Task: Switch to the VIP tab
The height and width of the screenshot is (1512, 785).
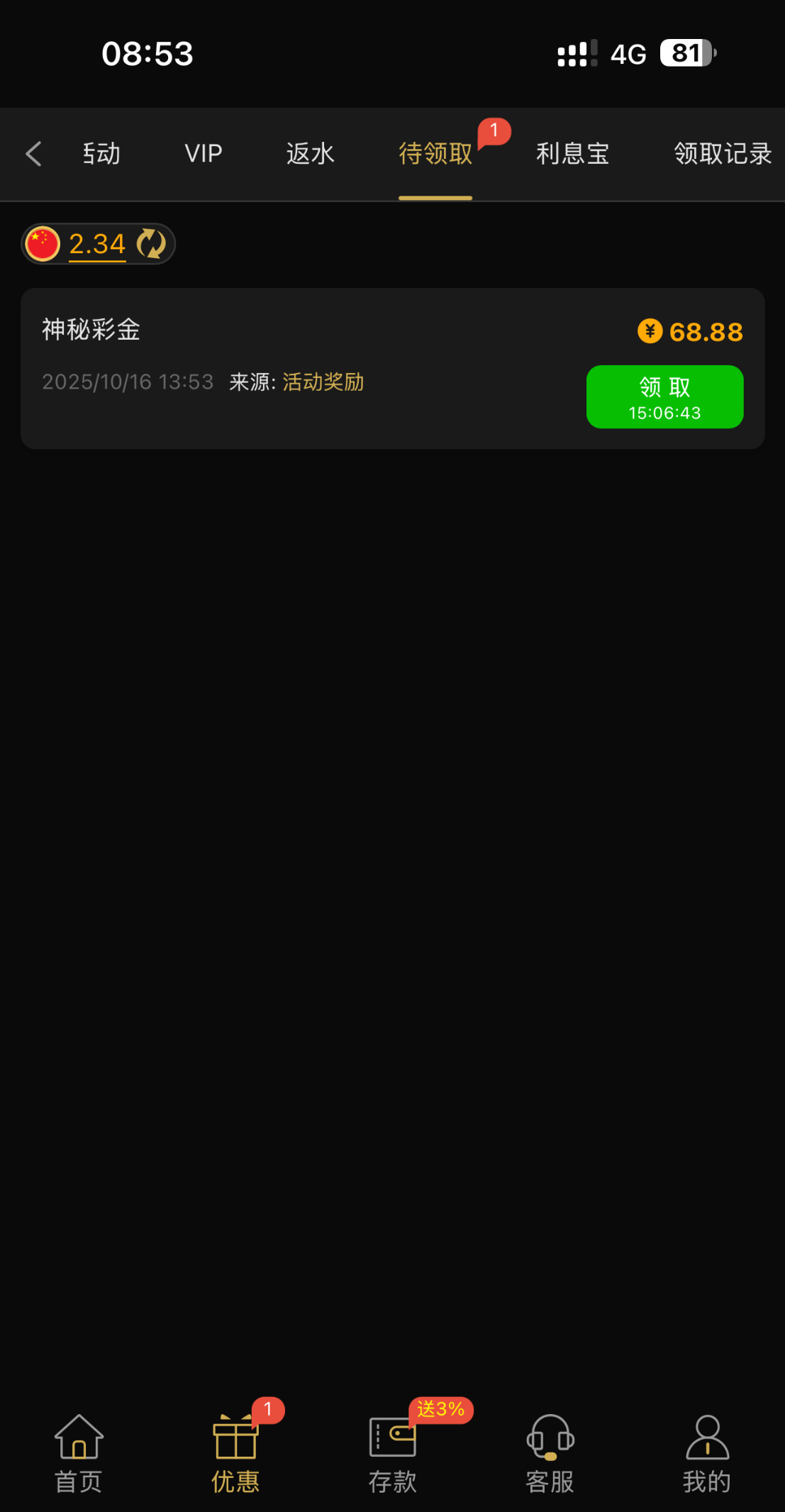Action: tap(204, 153)
